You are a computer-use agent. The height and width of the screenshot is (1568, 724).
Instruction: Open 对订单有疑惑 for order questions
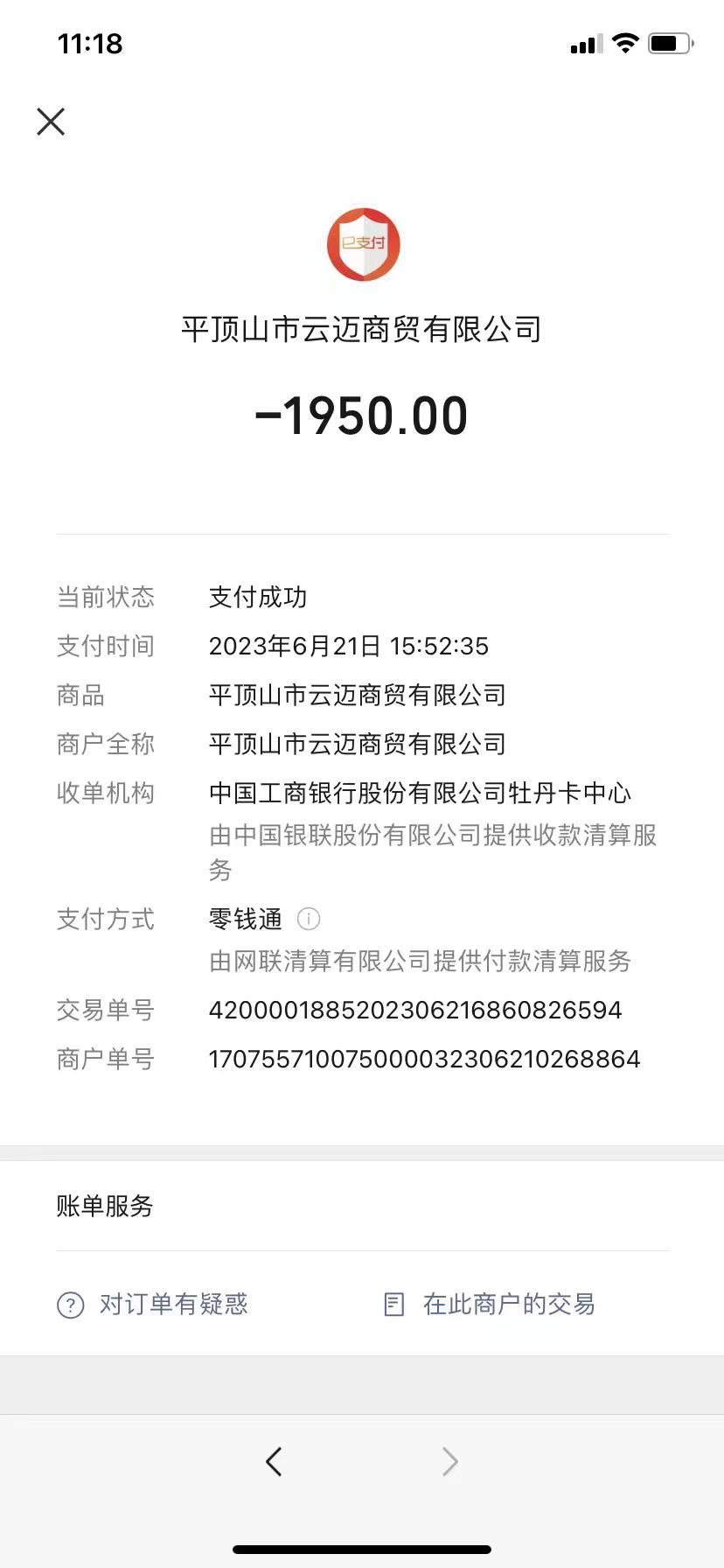point(173,1305)
